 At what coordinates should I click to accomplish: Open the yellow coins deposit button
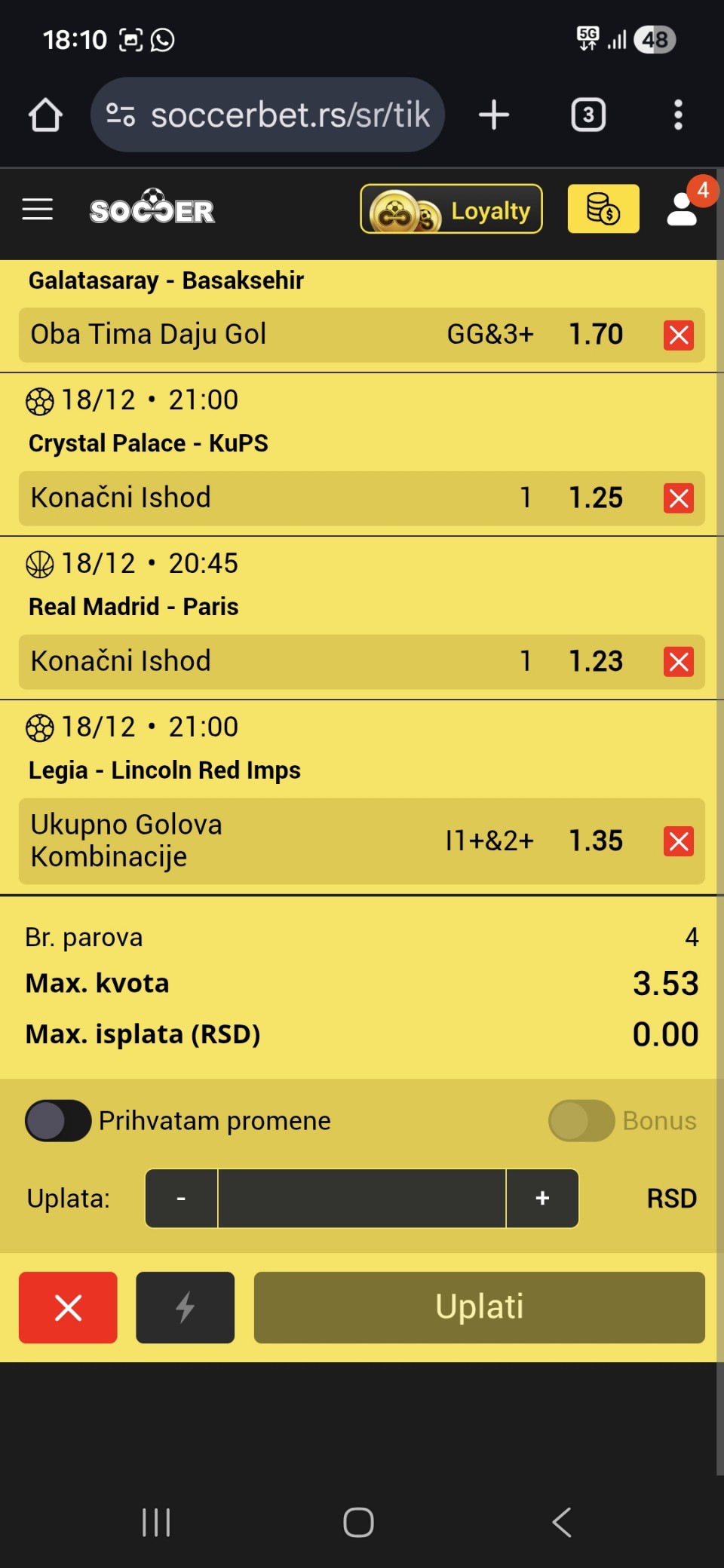click(x=603, y=210)
